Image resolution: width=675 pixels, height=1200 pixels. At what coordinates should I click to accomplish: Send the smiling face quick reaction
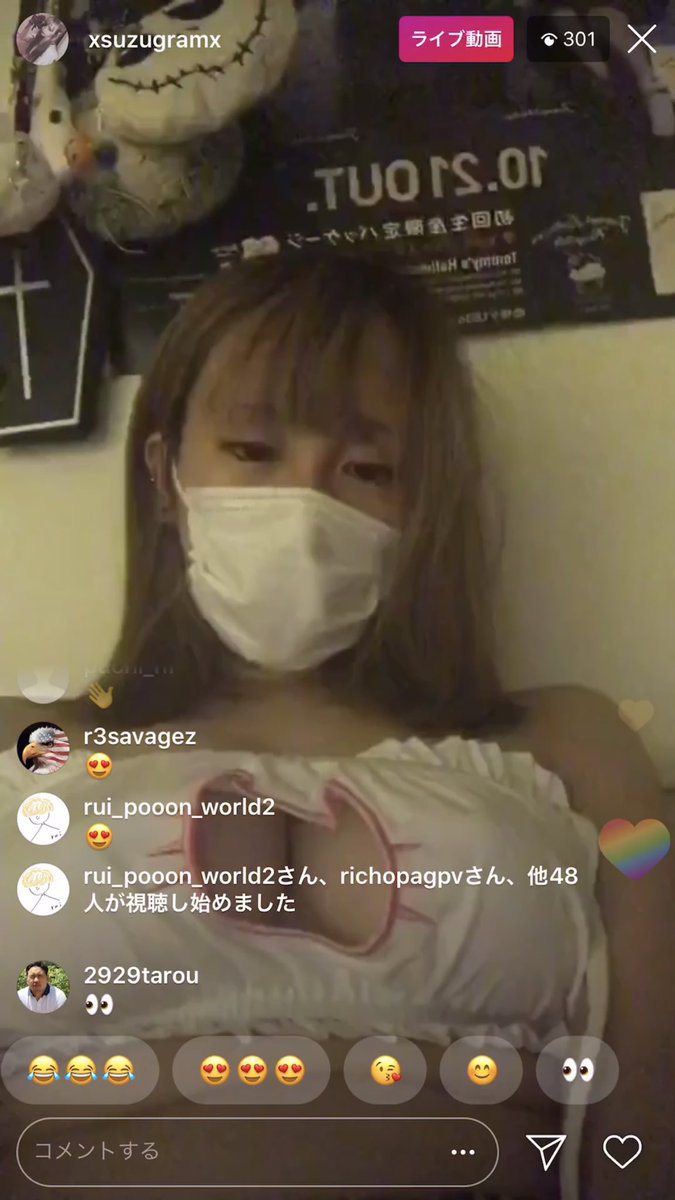[482, 1070]
